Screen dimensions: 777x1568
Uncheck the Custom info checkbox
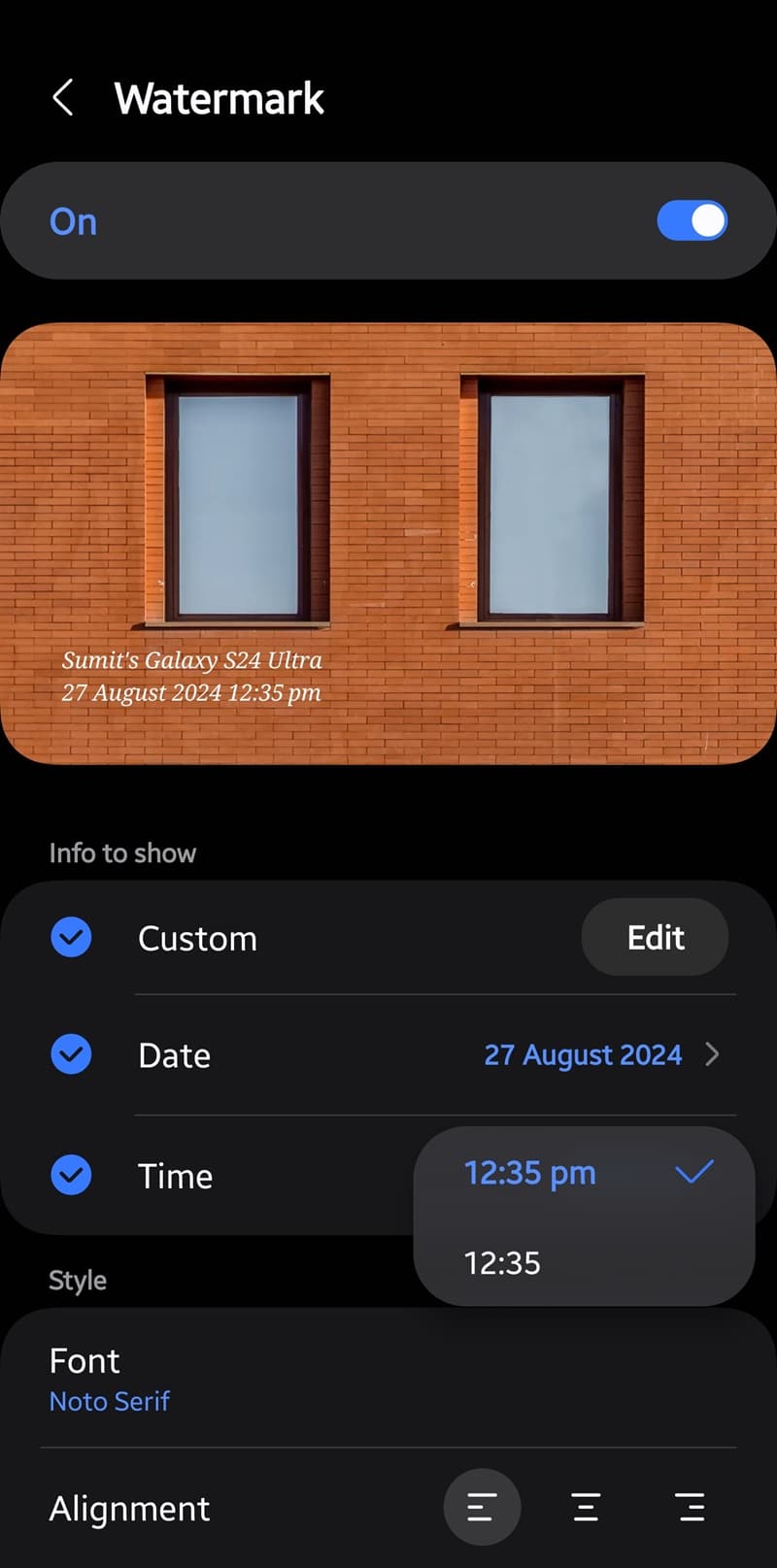(71, 938)
